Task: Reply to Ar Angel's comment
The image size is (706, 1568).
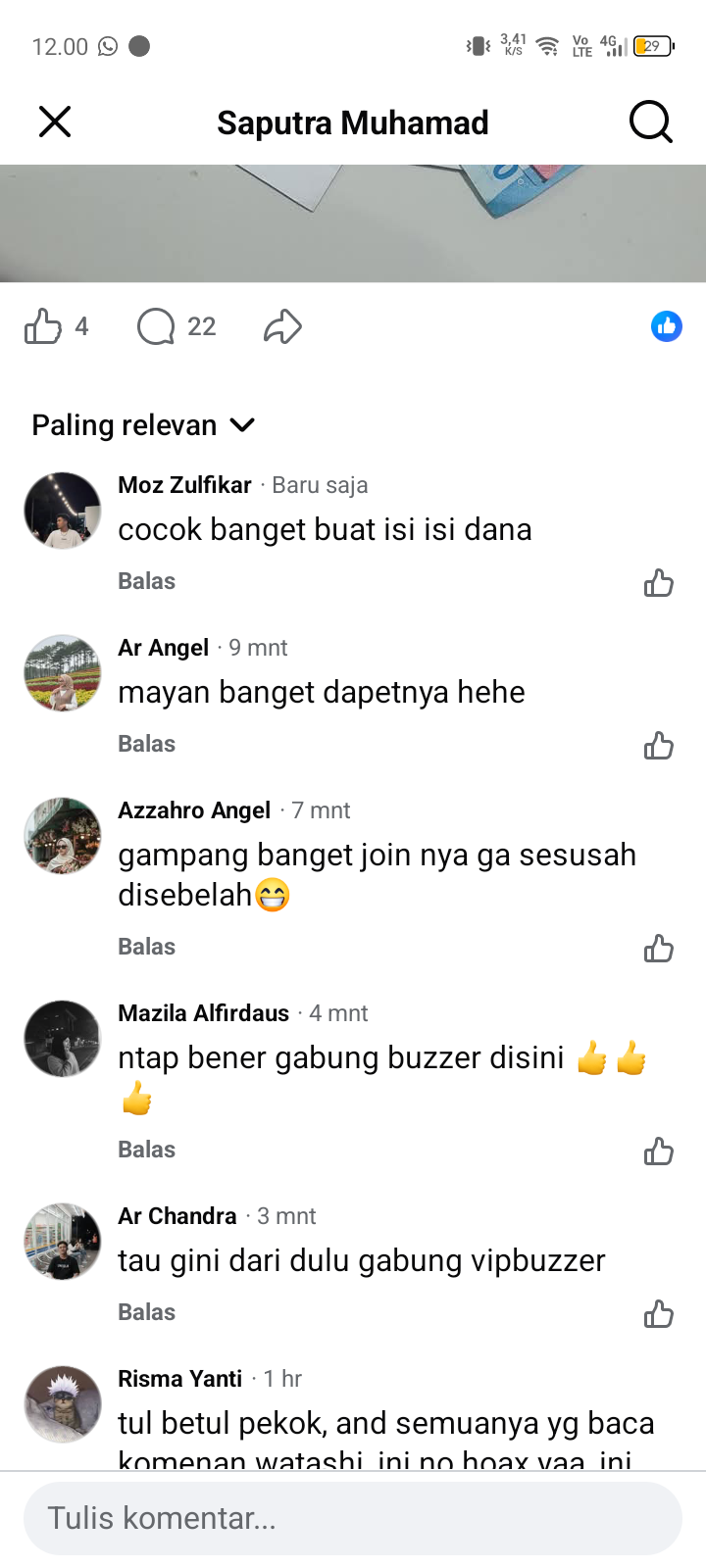Action: pos(146,744)
